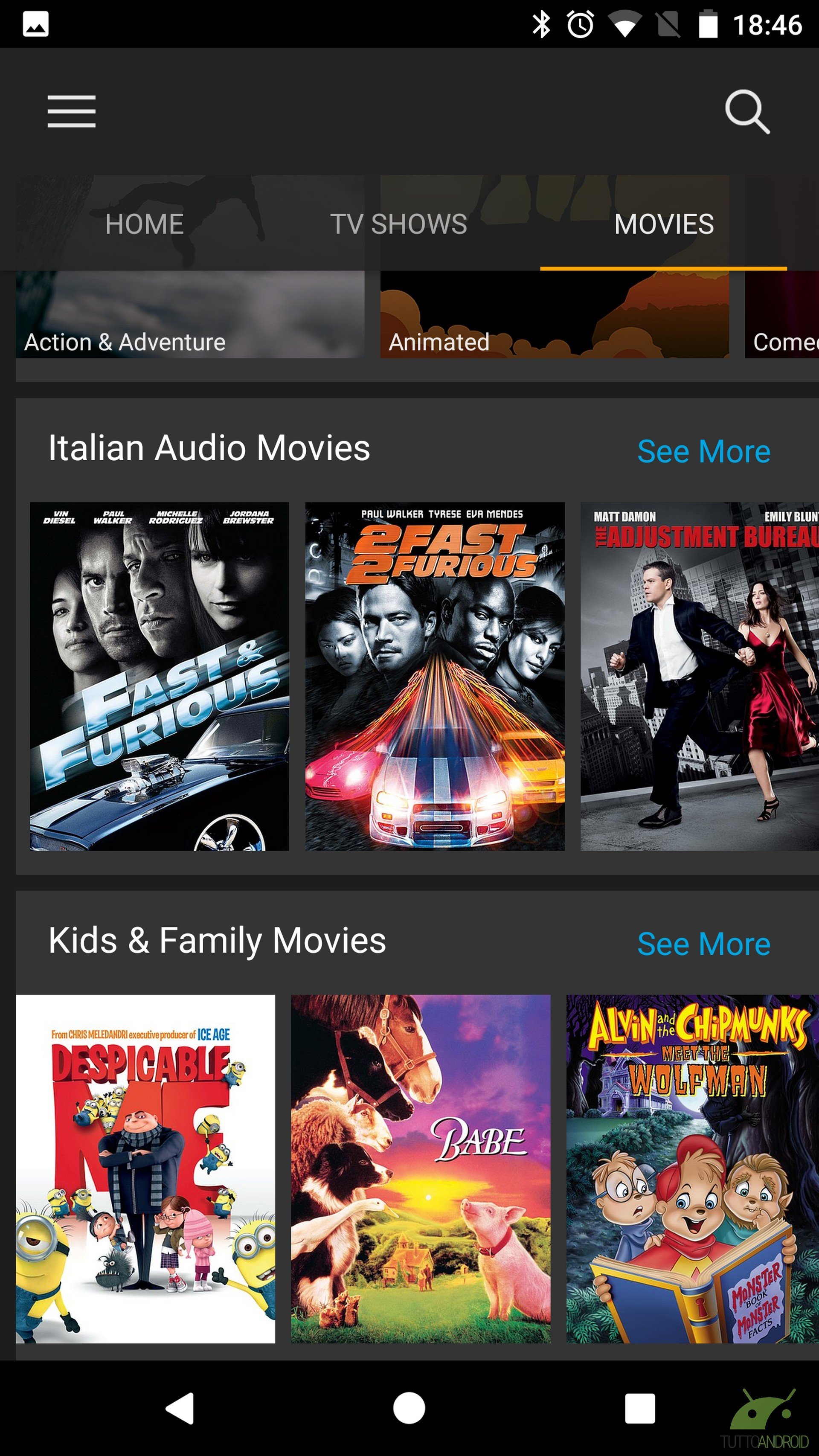Screen dimensions: 819x1456
Task: Open Alvin and the Chipmunks Meet the Wolfman
Action: [692, 1169]
